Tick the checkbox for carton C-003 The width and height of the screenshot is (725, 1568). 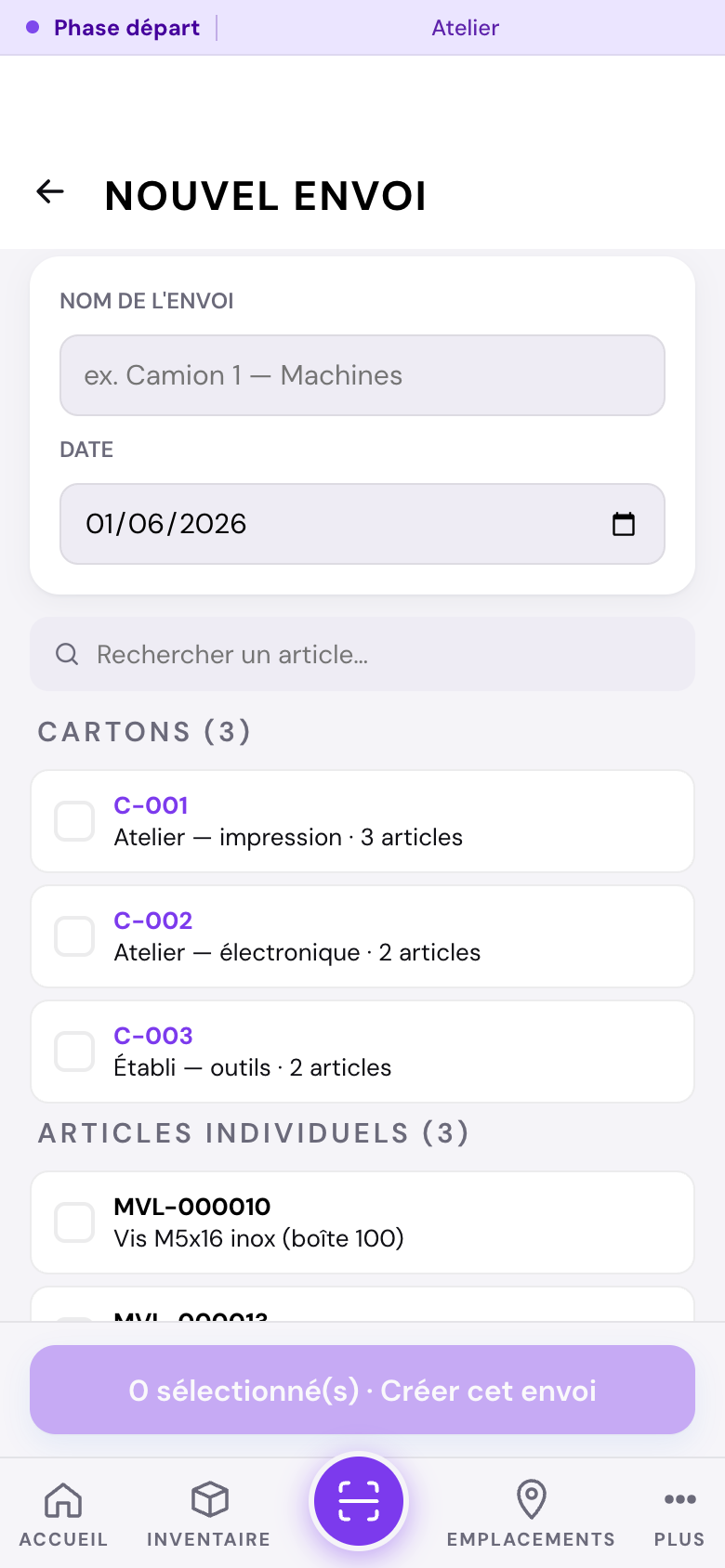point(74,1052)
